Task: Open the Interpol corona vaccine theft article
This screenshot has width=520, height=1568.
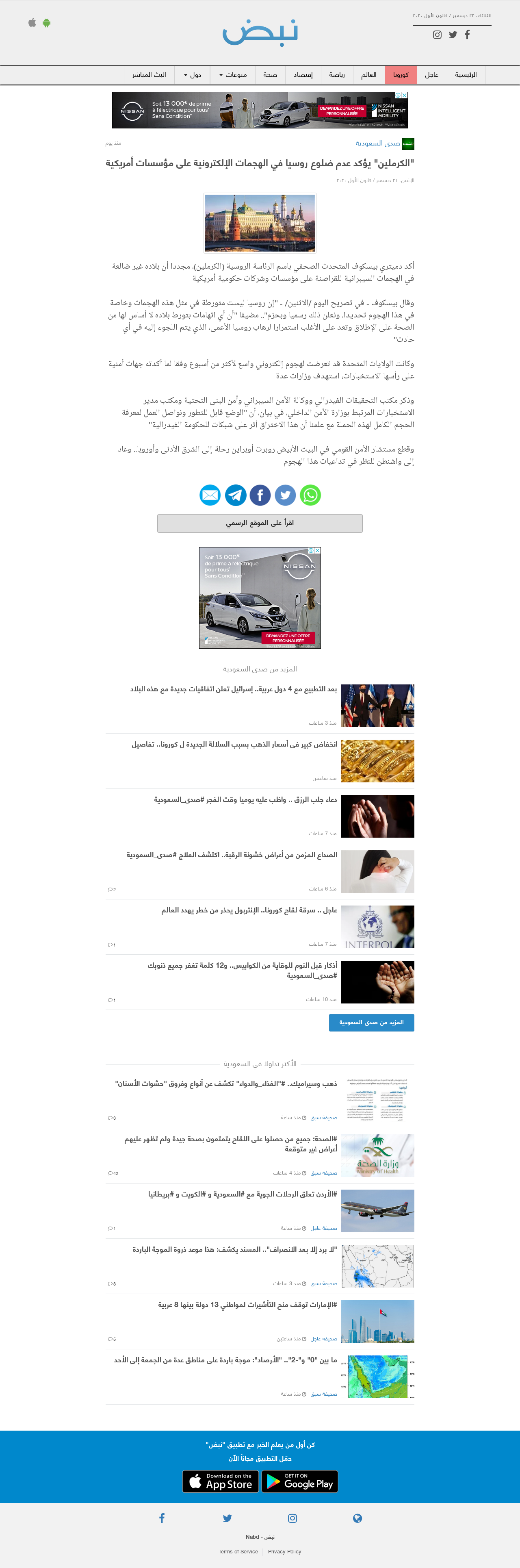Action: pyautogui.click(x=249, y=910)
